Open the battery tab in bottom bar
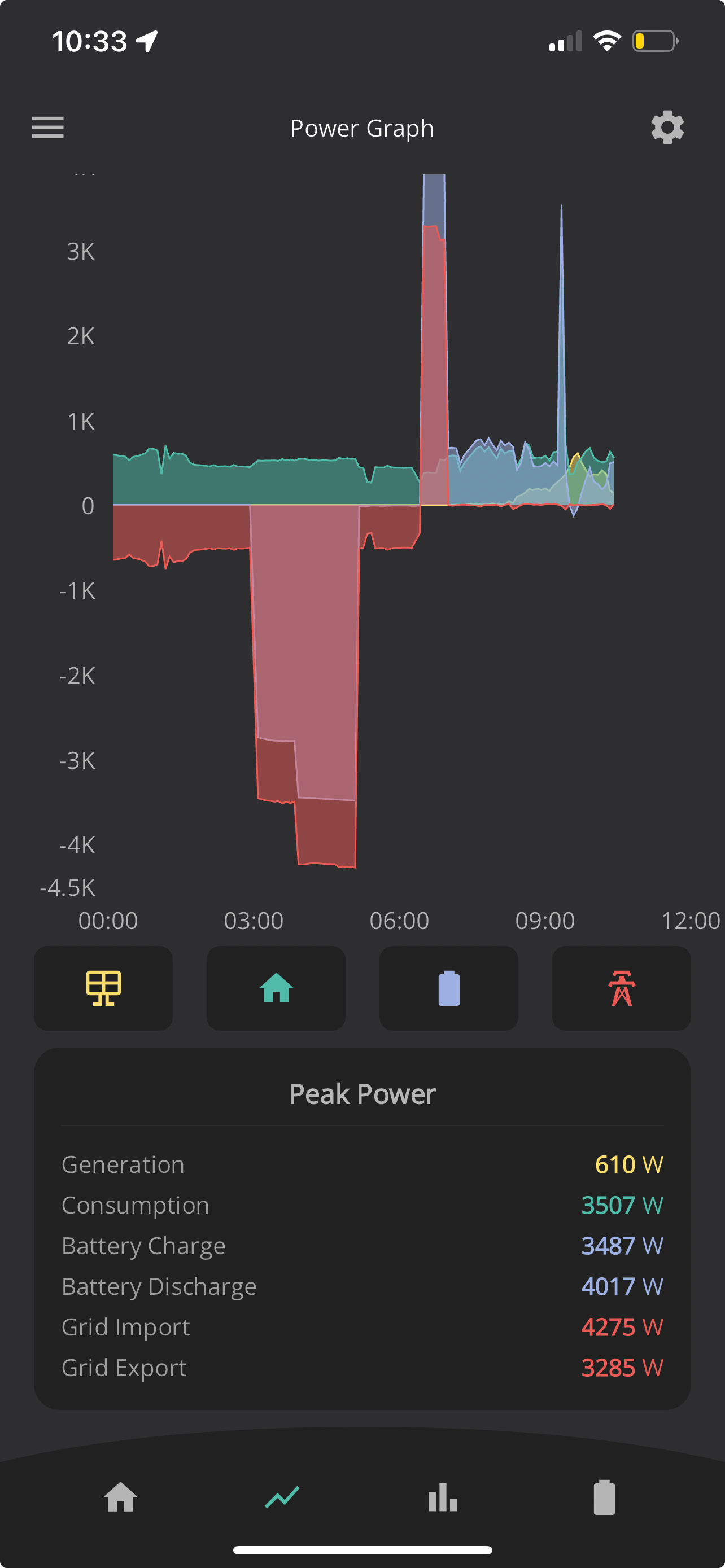 604,1497
